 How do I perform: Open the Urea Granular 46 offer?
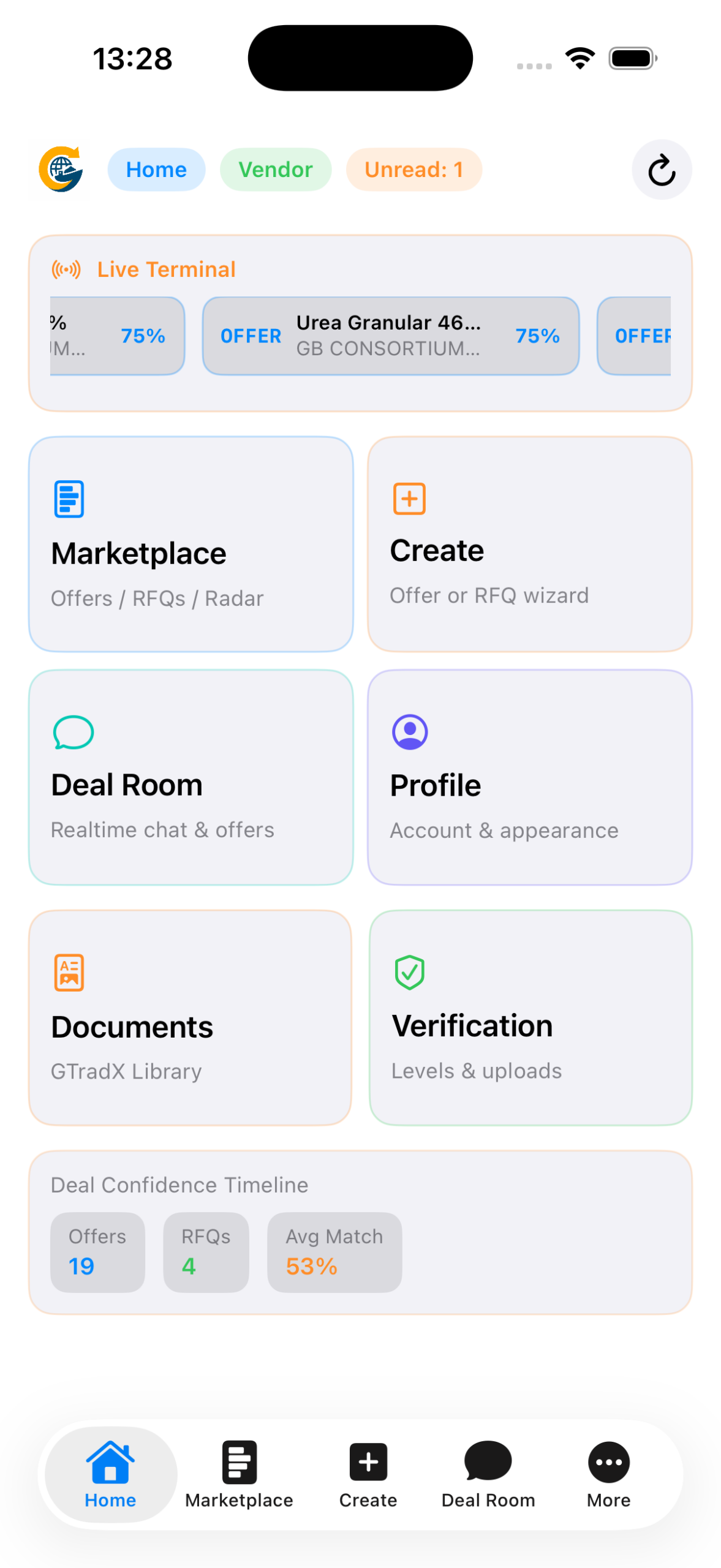click(390, 336)
